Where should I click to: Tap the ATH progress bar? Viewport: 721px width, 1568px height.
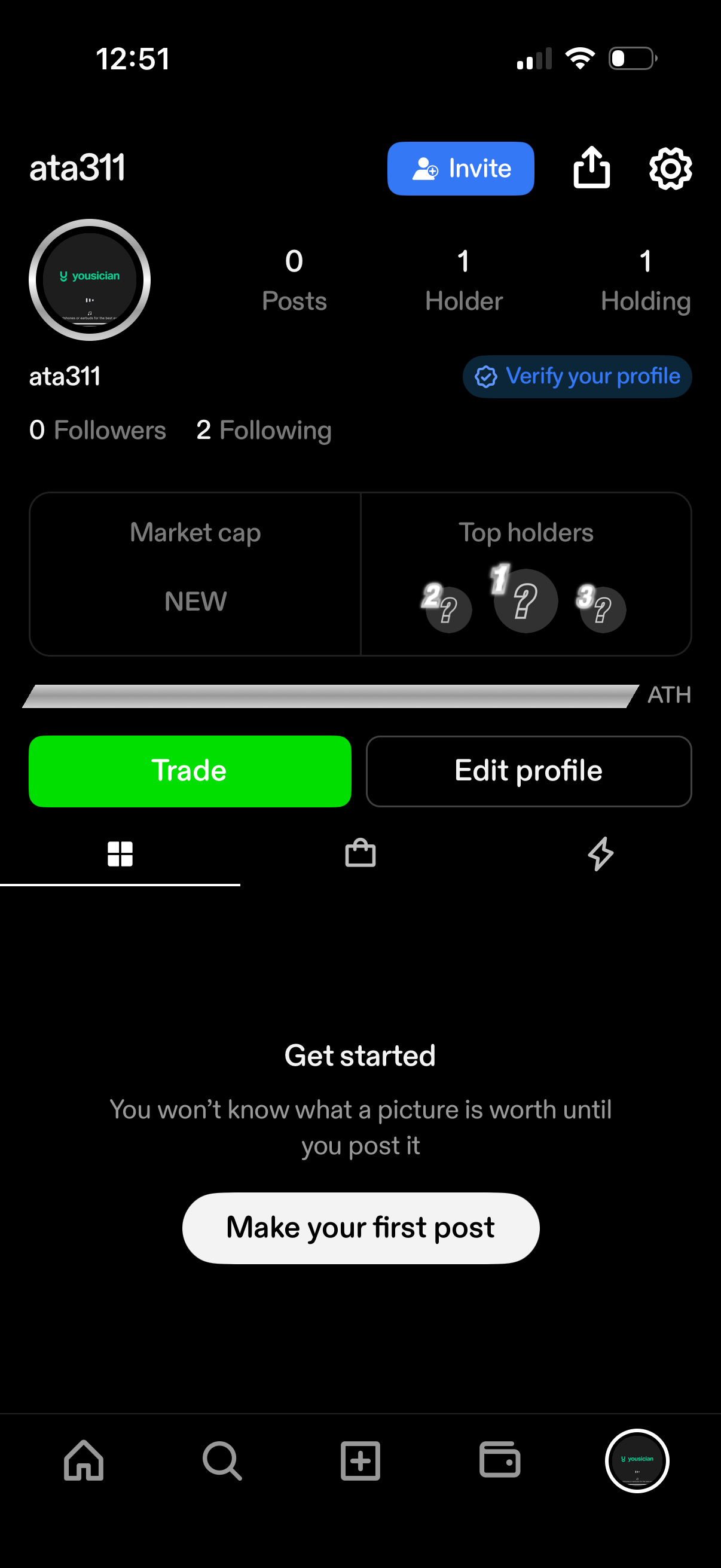coord(329,695)
